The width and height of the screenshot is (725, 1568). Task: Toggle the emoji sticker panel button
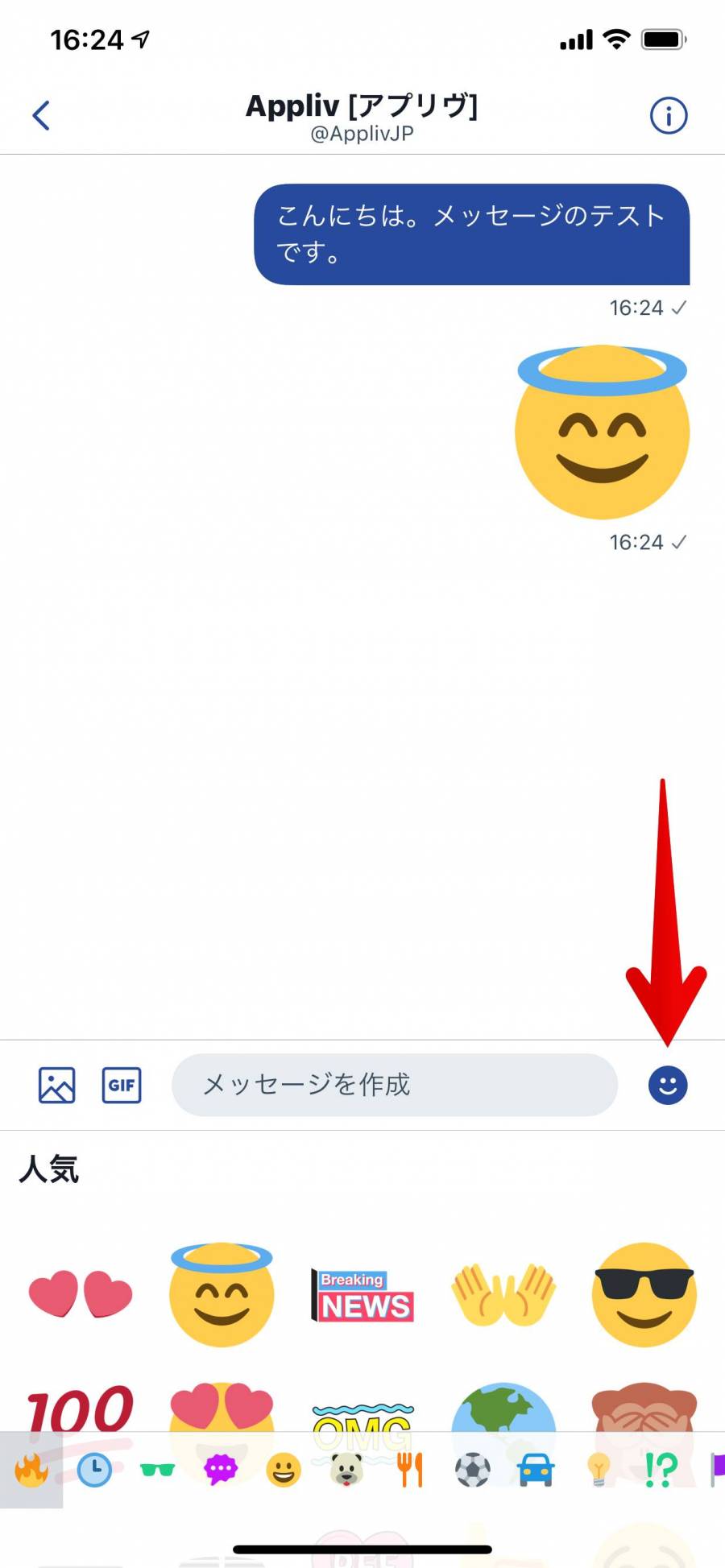click(668, 1085)
